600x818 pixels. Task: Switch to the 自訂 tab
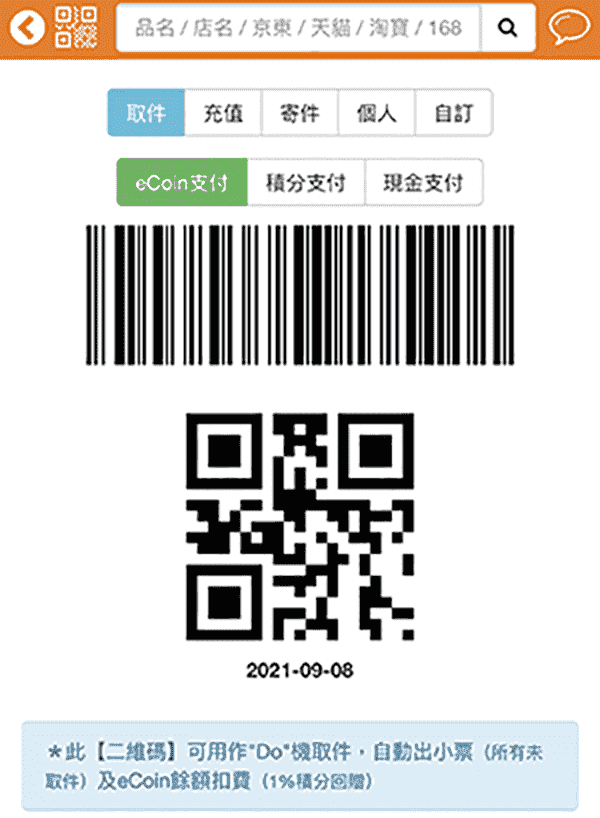click(453, 113)
